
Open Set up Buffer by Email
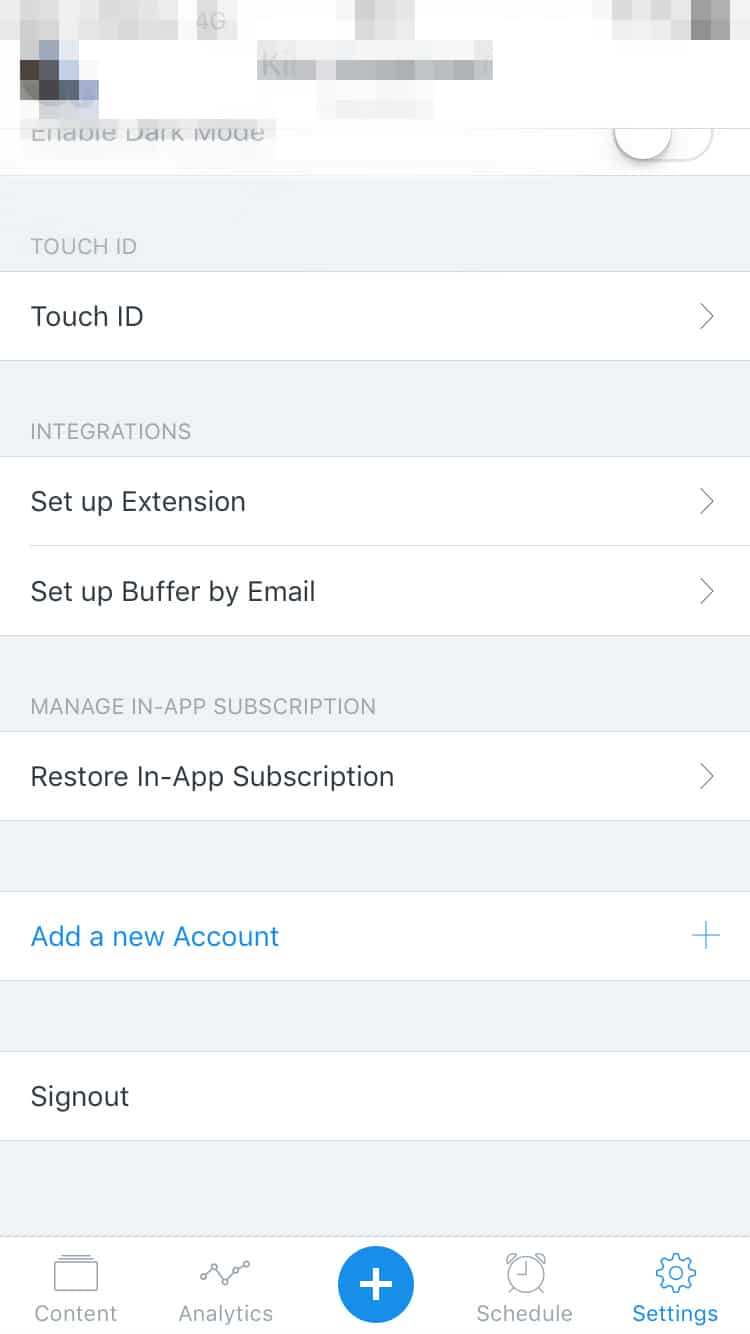[x=375, y=591]
